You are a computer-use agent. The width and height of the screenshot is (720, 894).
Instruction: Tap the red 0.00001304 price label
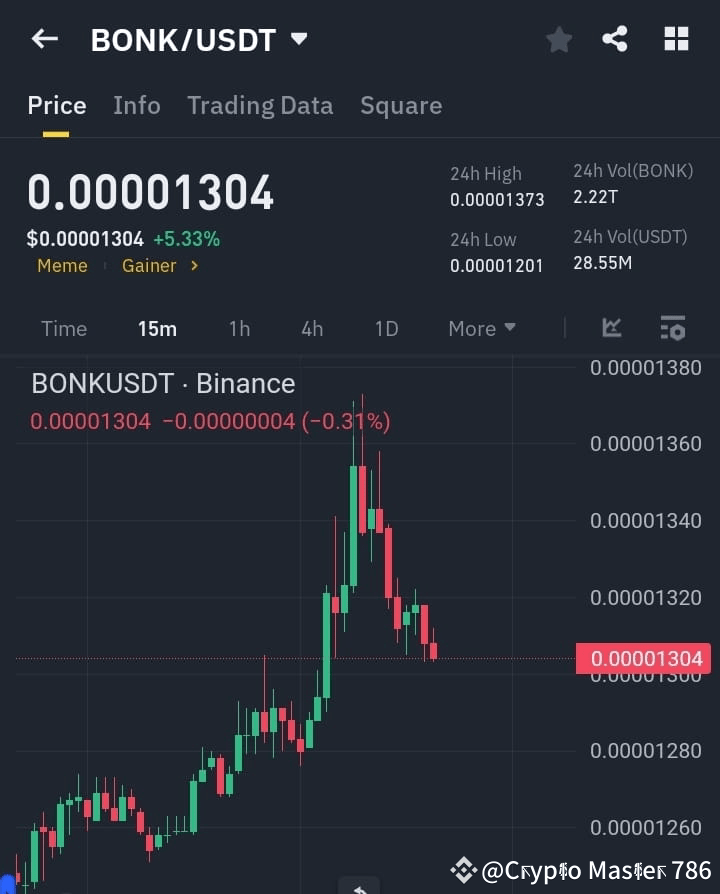click(x=643, y=658)
